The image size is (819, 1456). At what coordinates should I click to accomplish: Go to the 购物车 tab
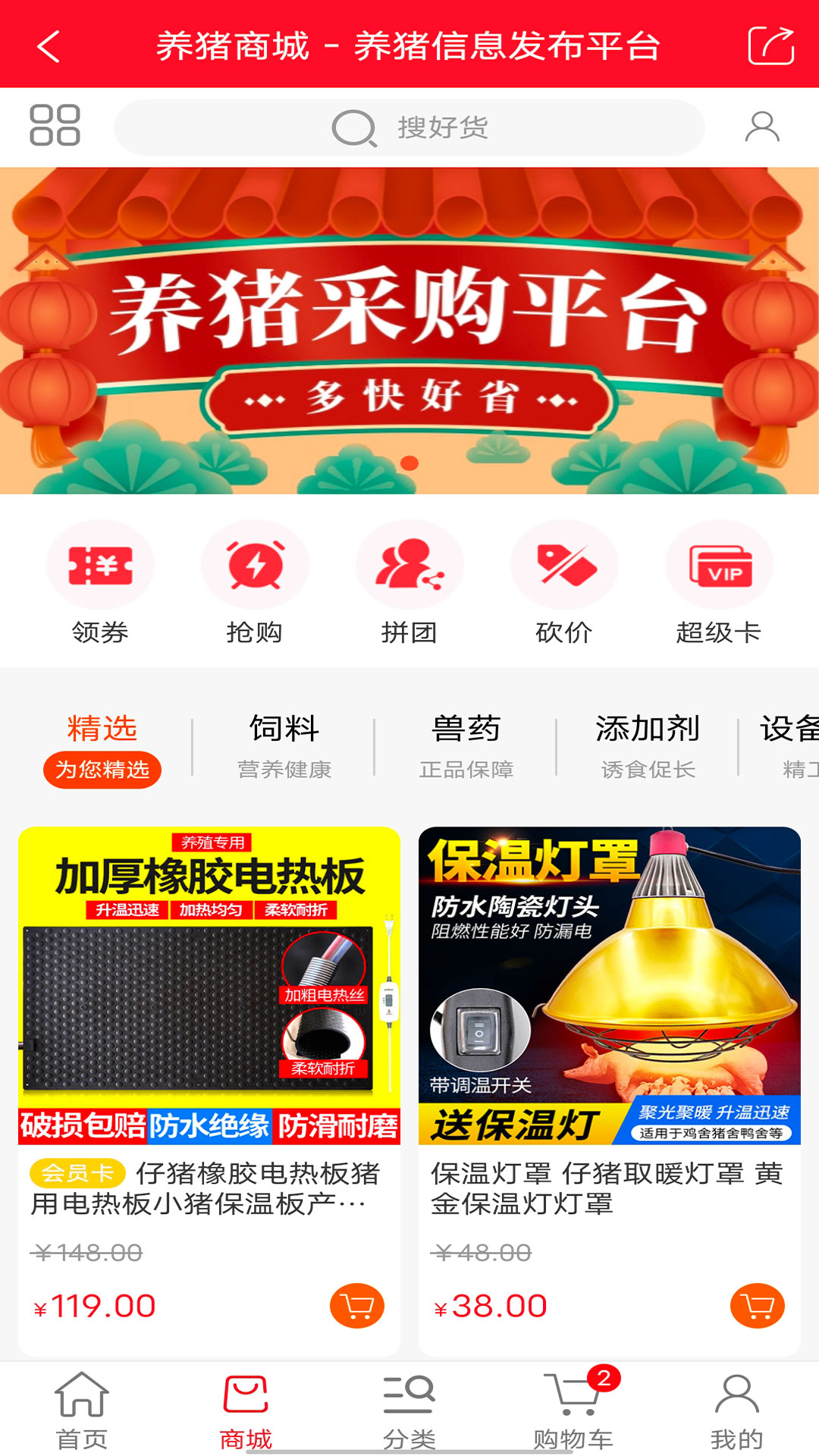pos(573,1409)
